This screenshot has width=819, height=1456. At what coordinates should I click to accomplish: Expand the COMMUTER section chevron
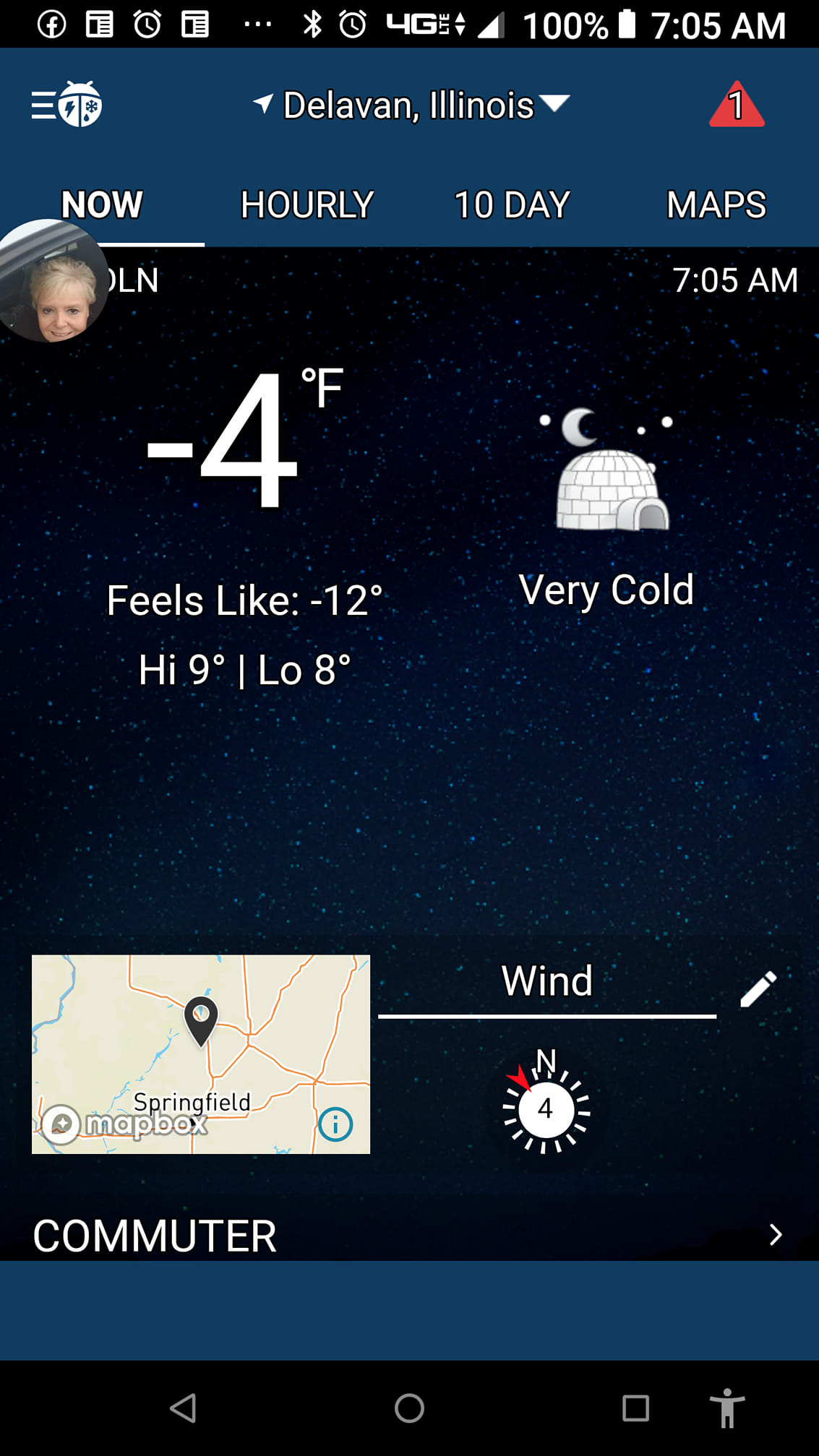[775, 1236]
